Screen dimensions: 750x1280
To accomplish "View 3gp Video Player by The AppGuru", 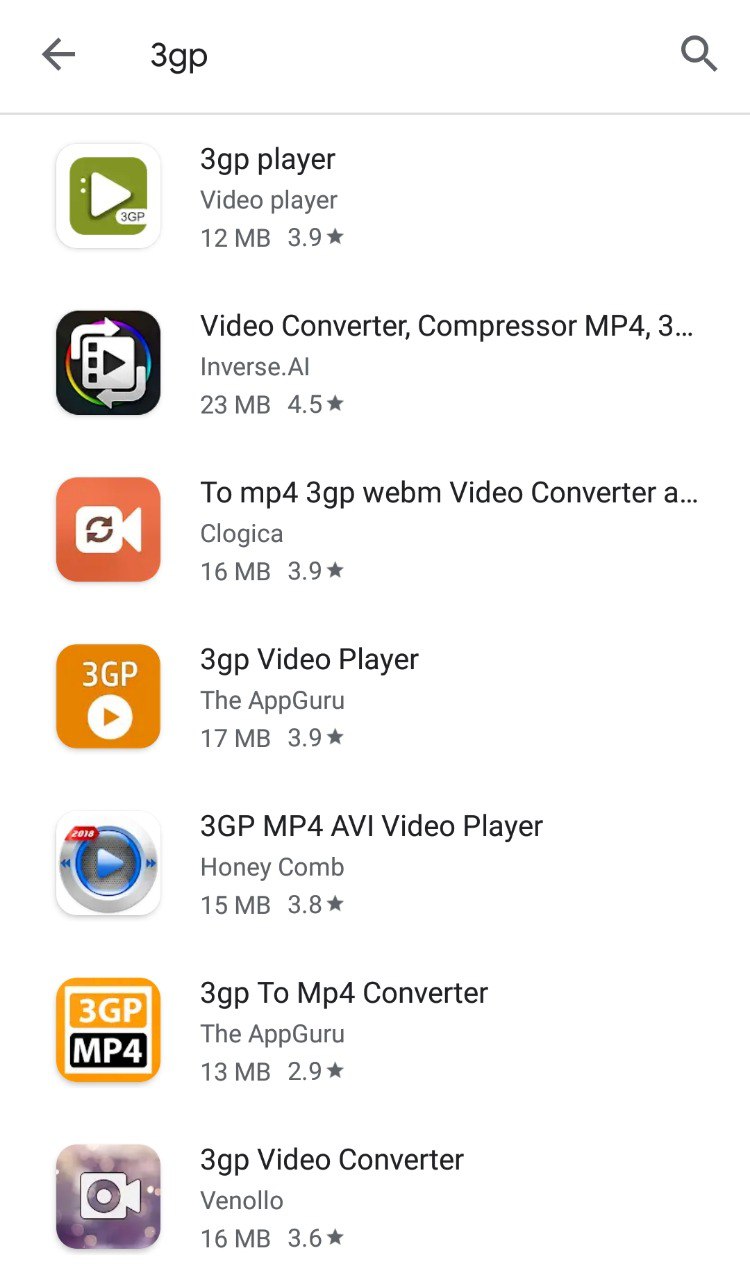I will [375, 697].
